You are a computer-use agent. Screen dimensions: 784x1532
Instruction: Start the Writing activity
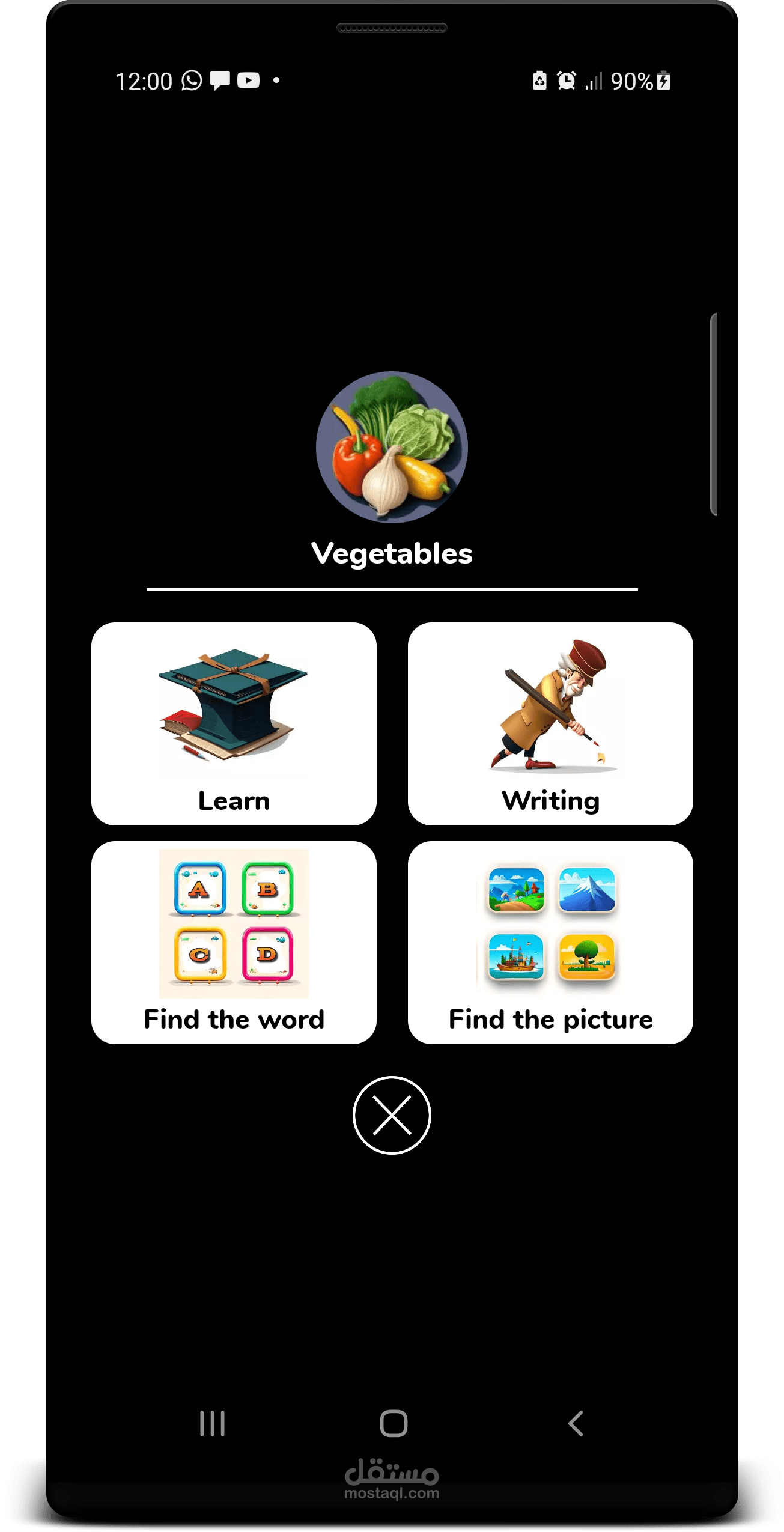click(550, 723)
